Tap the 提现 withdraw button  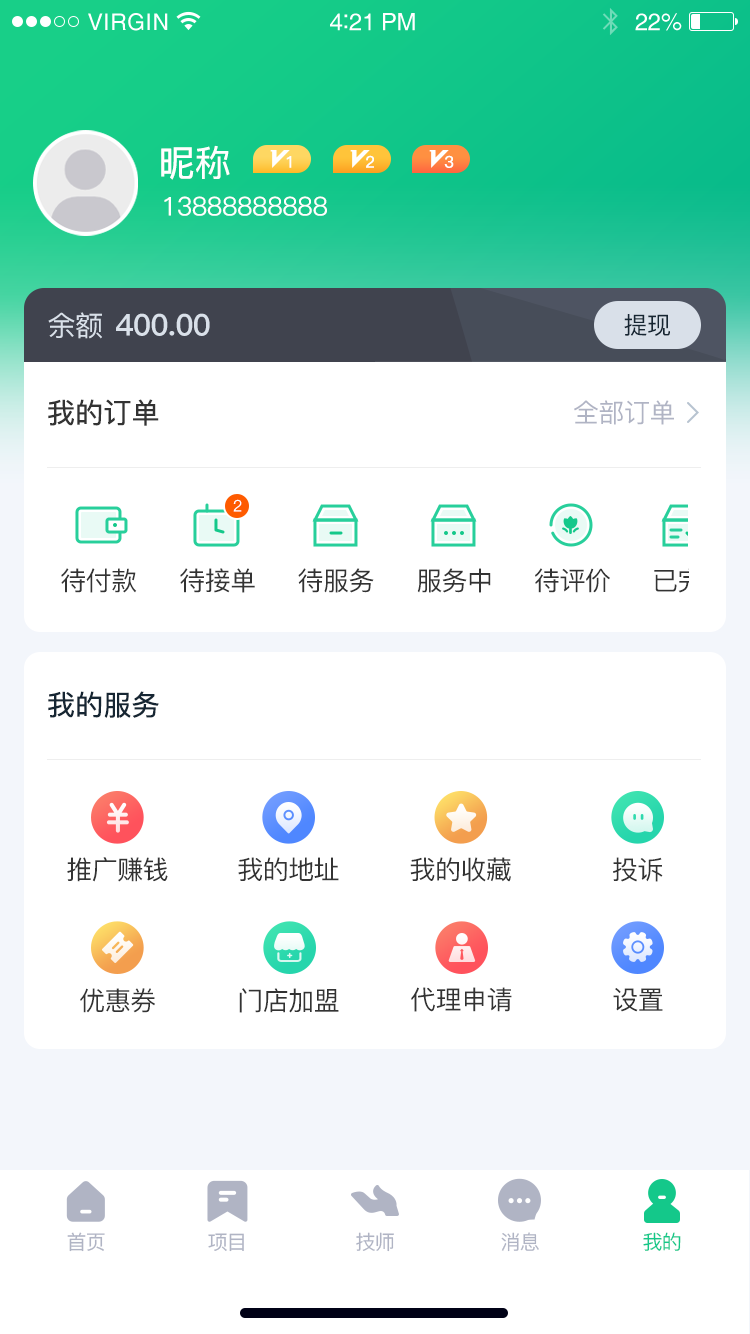click(647, 325)
